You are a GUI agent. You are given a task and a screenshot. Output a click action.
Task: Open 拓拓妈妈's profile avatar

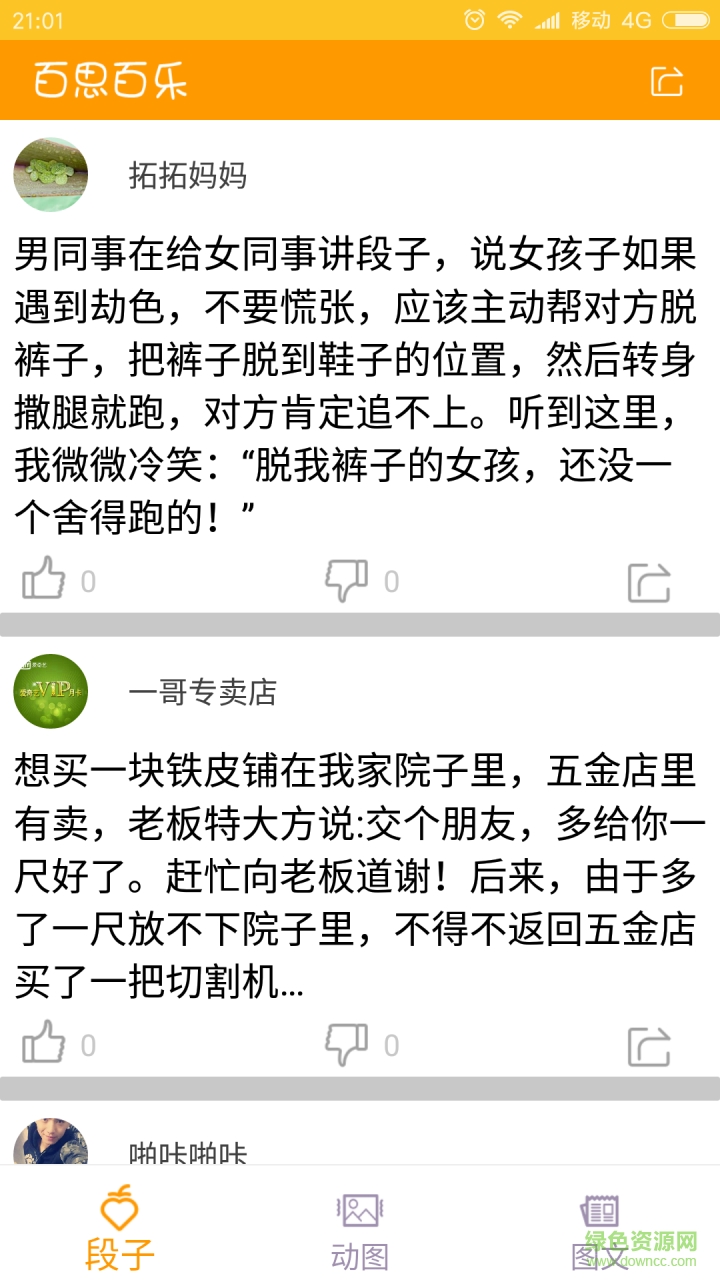(x=51, y=175)
